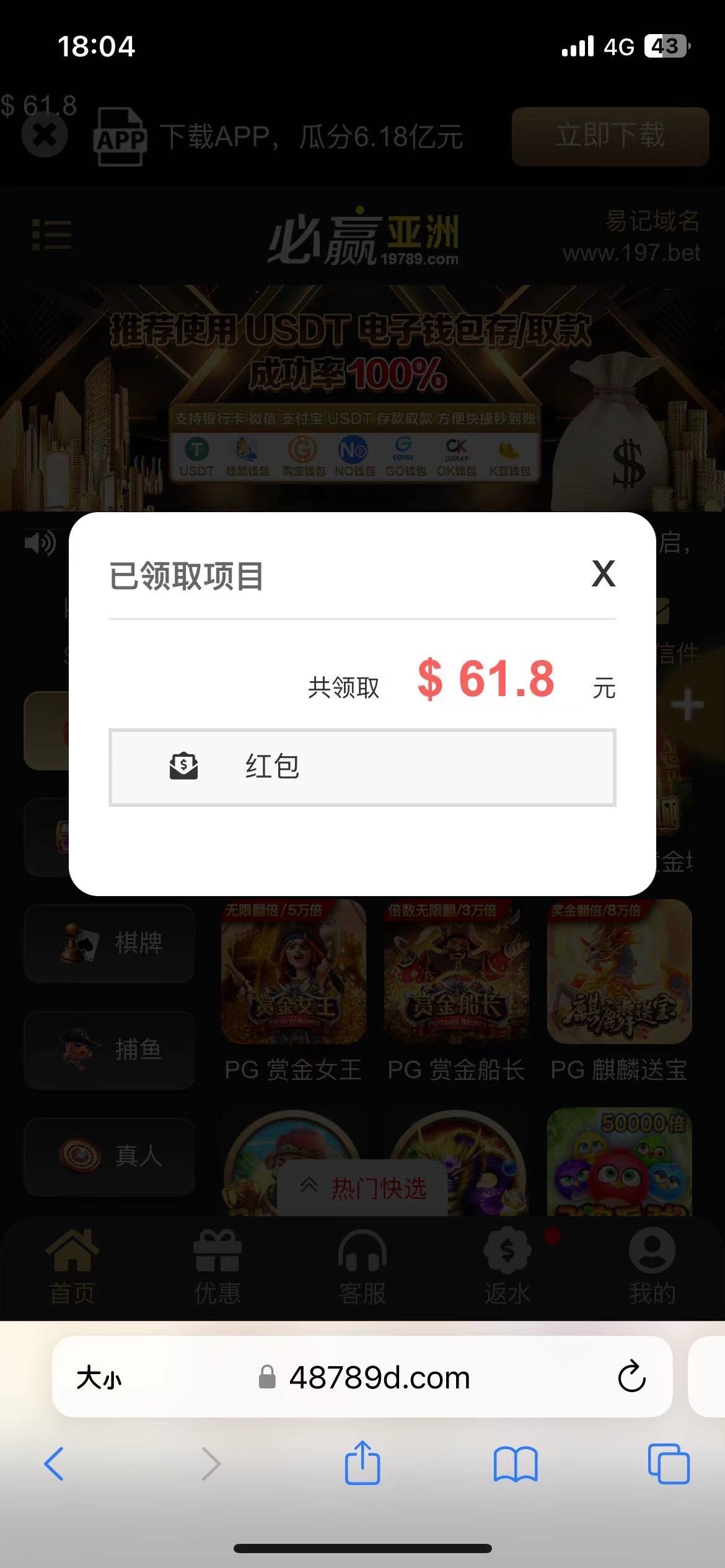Close the 已领取项目 dialog
This screenshot has height=1568, width=725.
pyautogui.click(x=603, y=574)
